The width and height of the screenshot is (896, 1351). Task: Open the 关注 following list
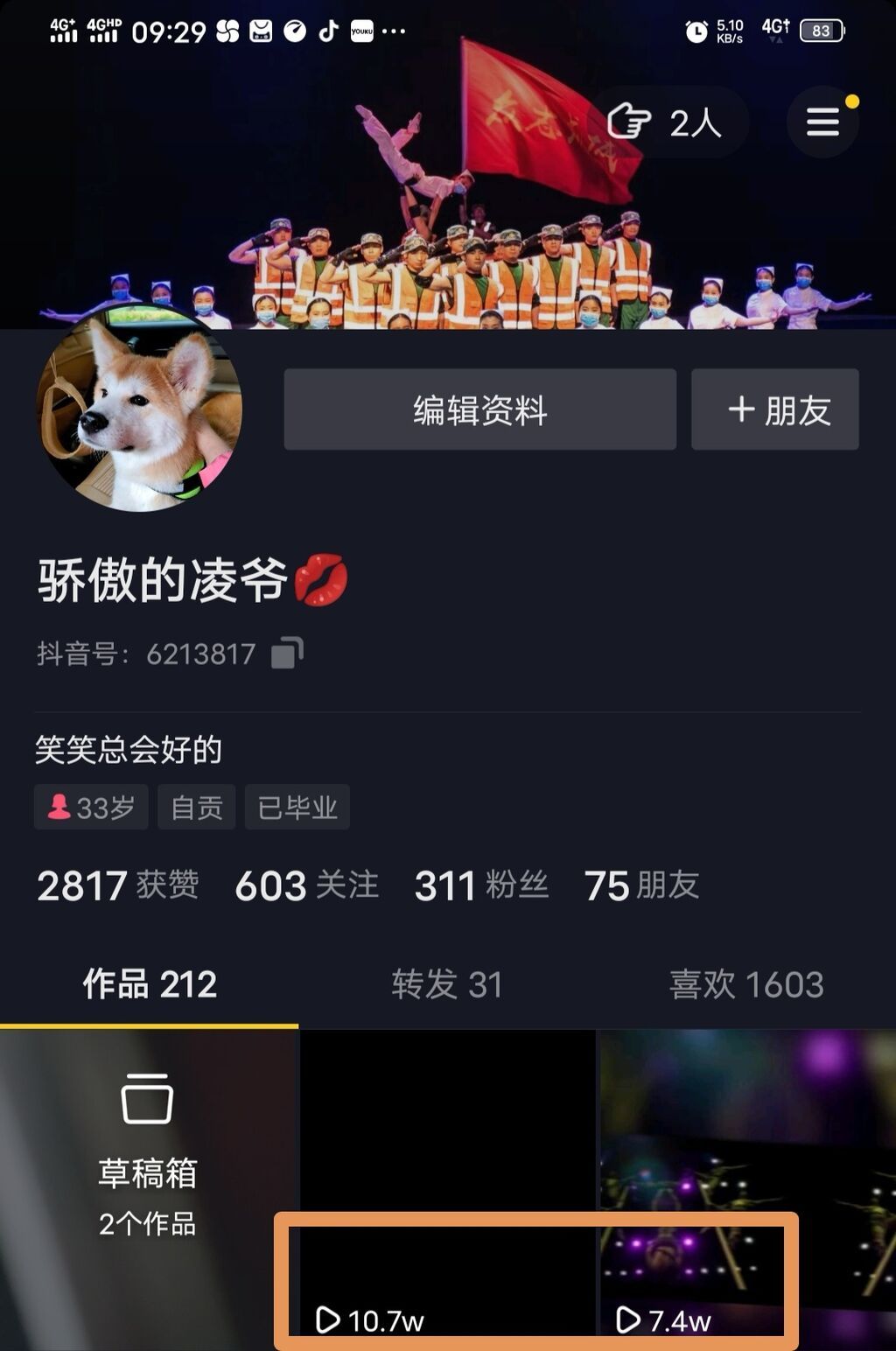pos(306,885)
